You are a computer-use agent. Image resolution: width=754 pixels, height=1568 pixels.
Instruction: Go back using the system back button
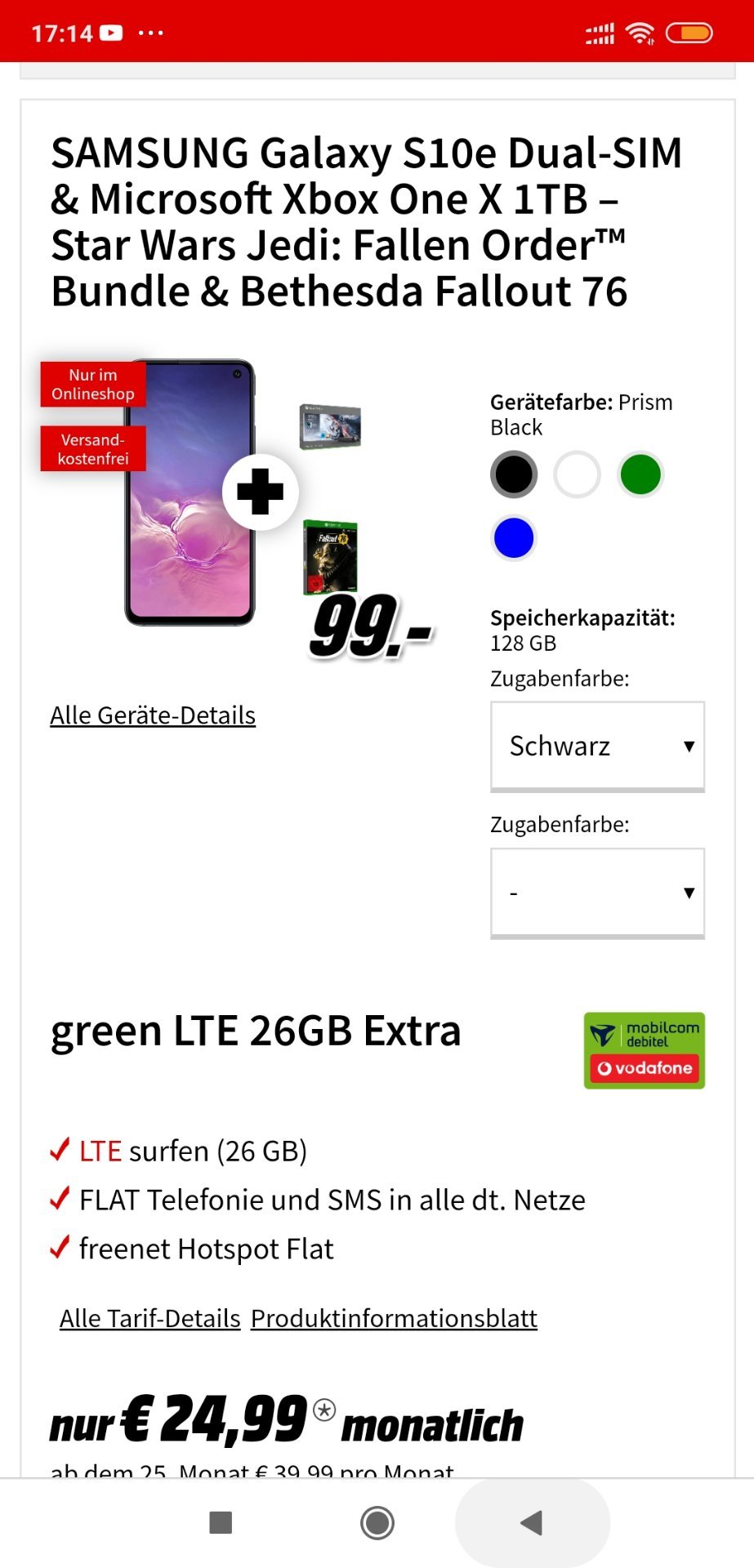click(x=532, y=1522)
